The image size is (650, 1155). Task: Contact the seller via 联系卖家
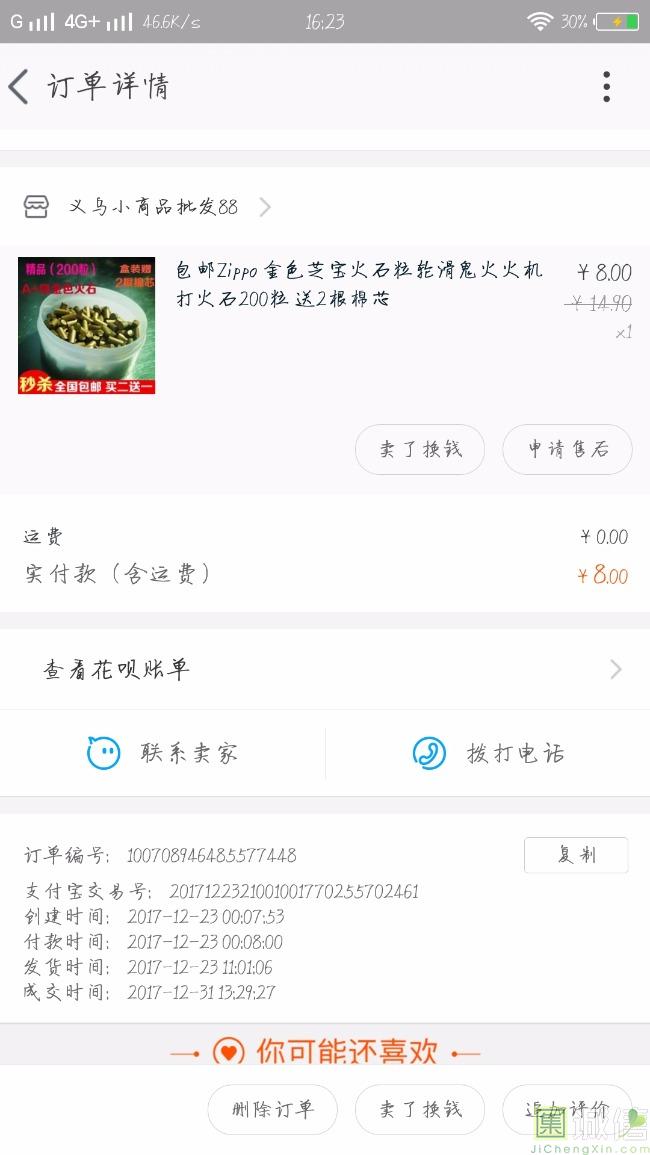coord(163,753)
